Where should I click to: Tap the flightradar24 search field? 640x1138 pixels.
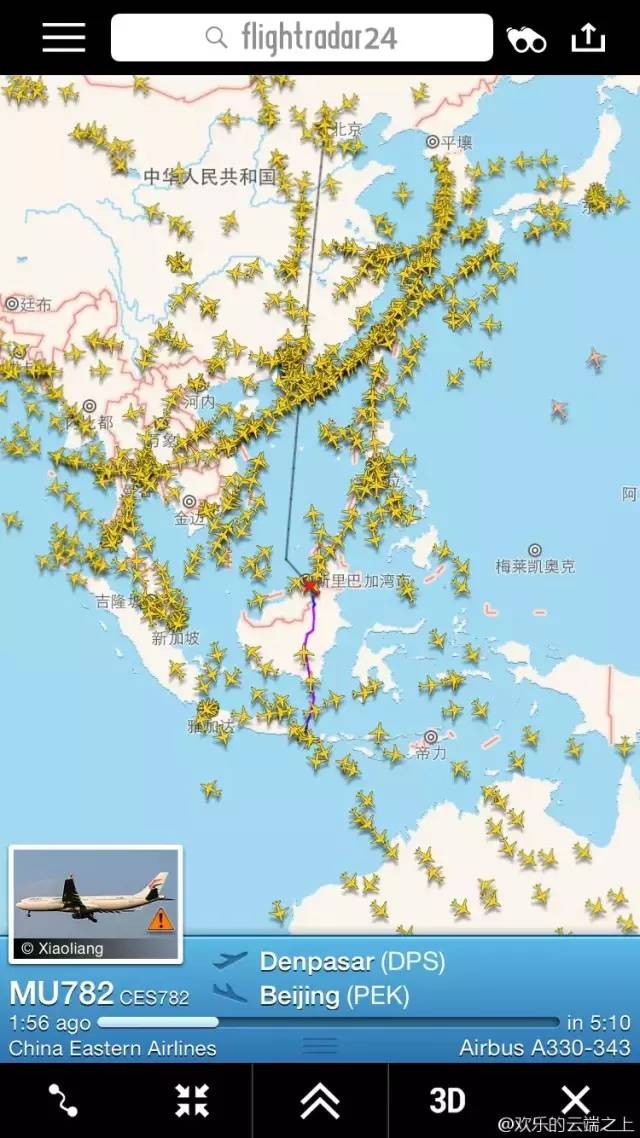coord(301,38)
